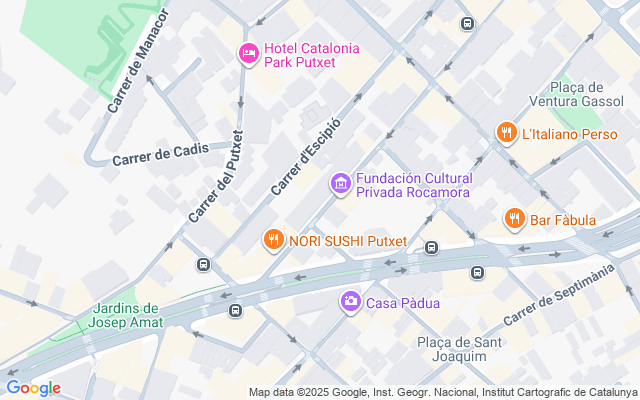Open the Casa Pàdua photo spot pin
Image resolution: width=640 pixels, height=400 pixels.
[350, 301]
